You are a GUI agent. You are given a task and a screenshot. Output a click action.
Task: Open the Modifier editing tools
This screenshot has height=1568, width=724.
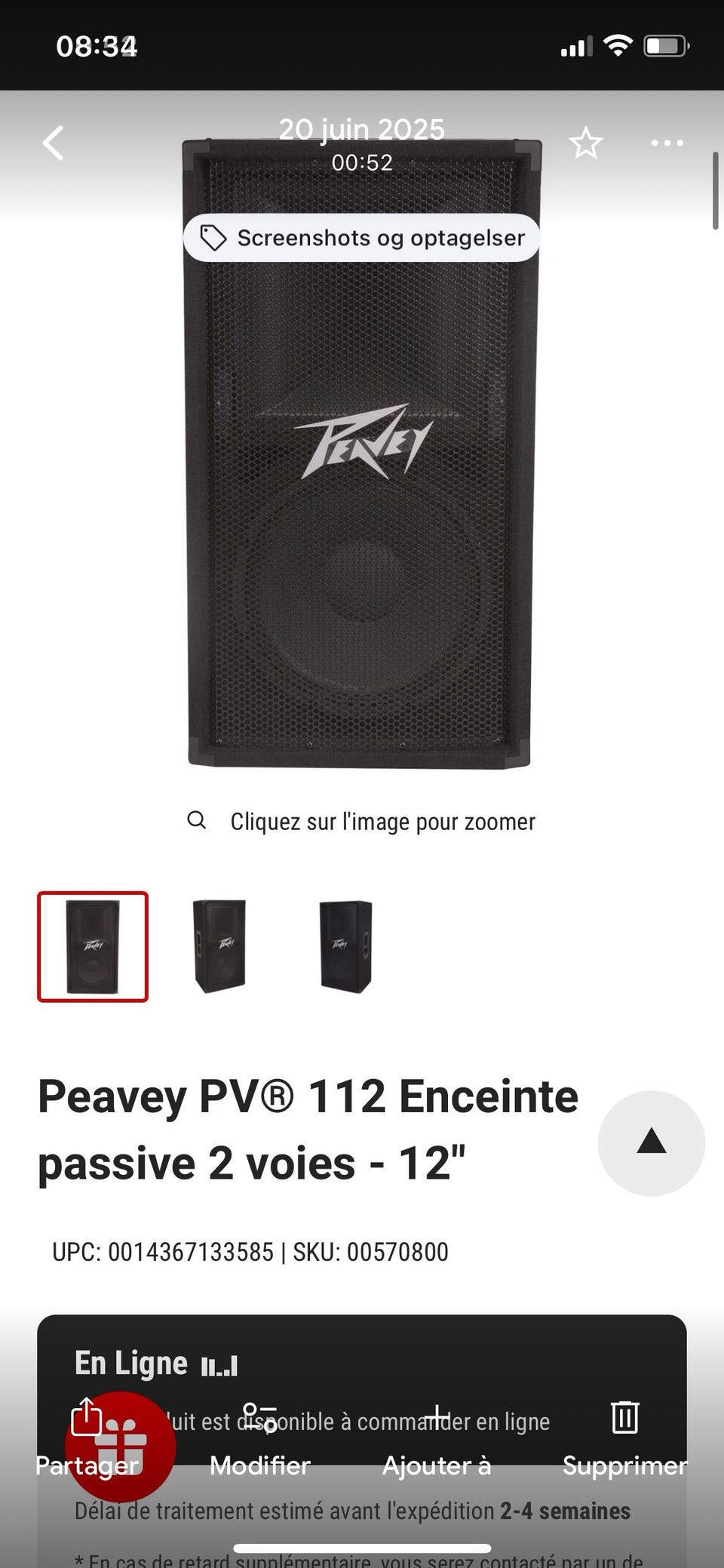(x=260, y=1440)
